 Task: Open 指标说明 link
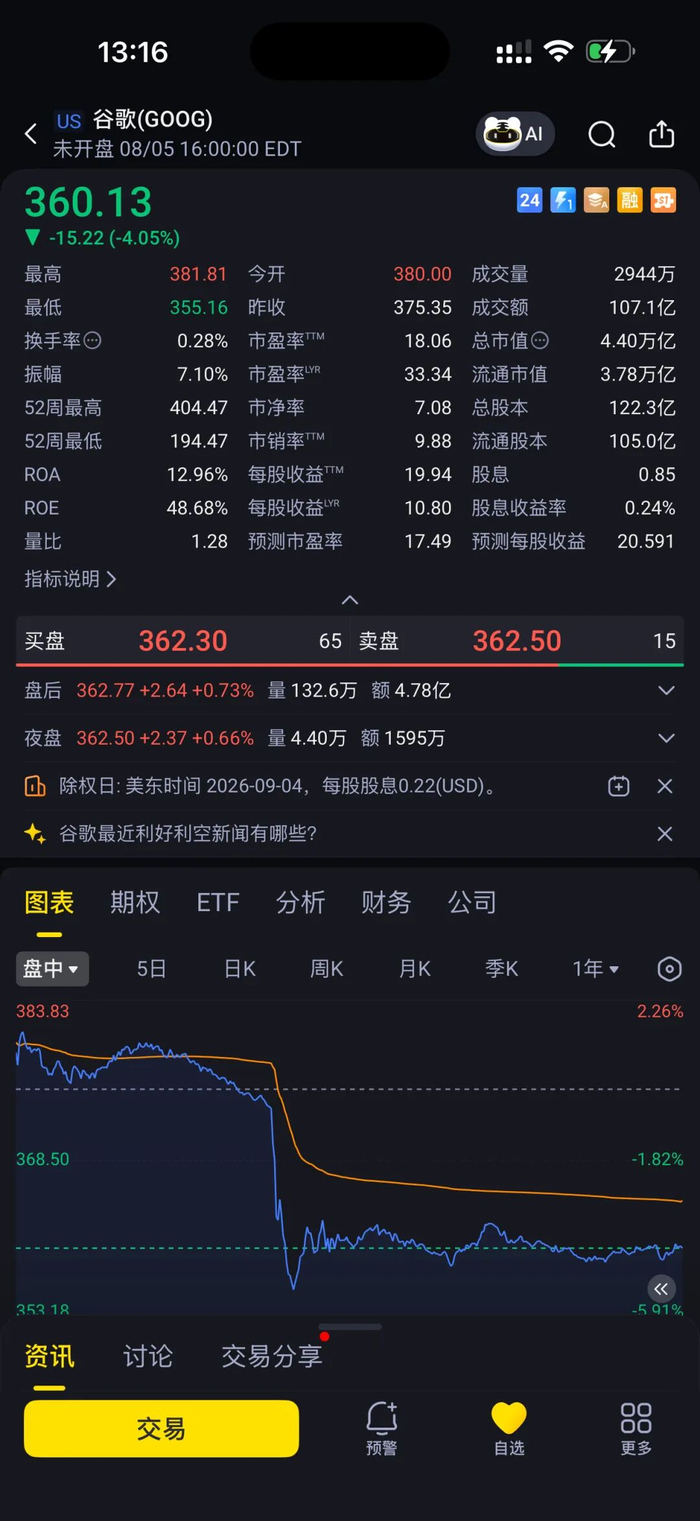coord(70,579)
